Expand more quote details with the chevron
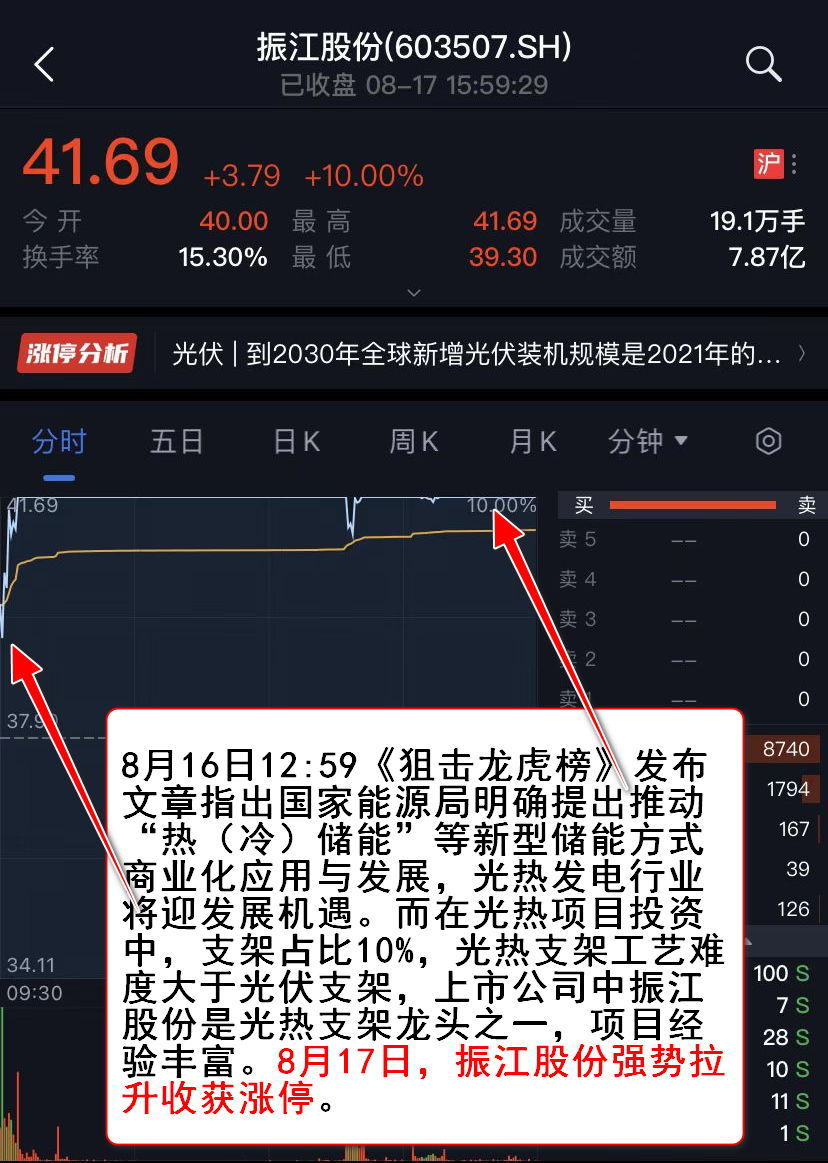 coord(414,293)
